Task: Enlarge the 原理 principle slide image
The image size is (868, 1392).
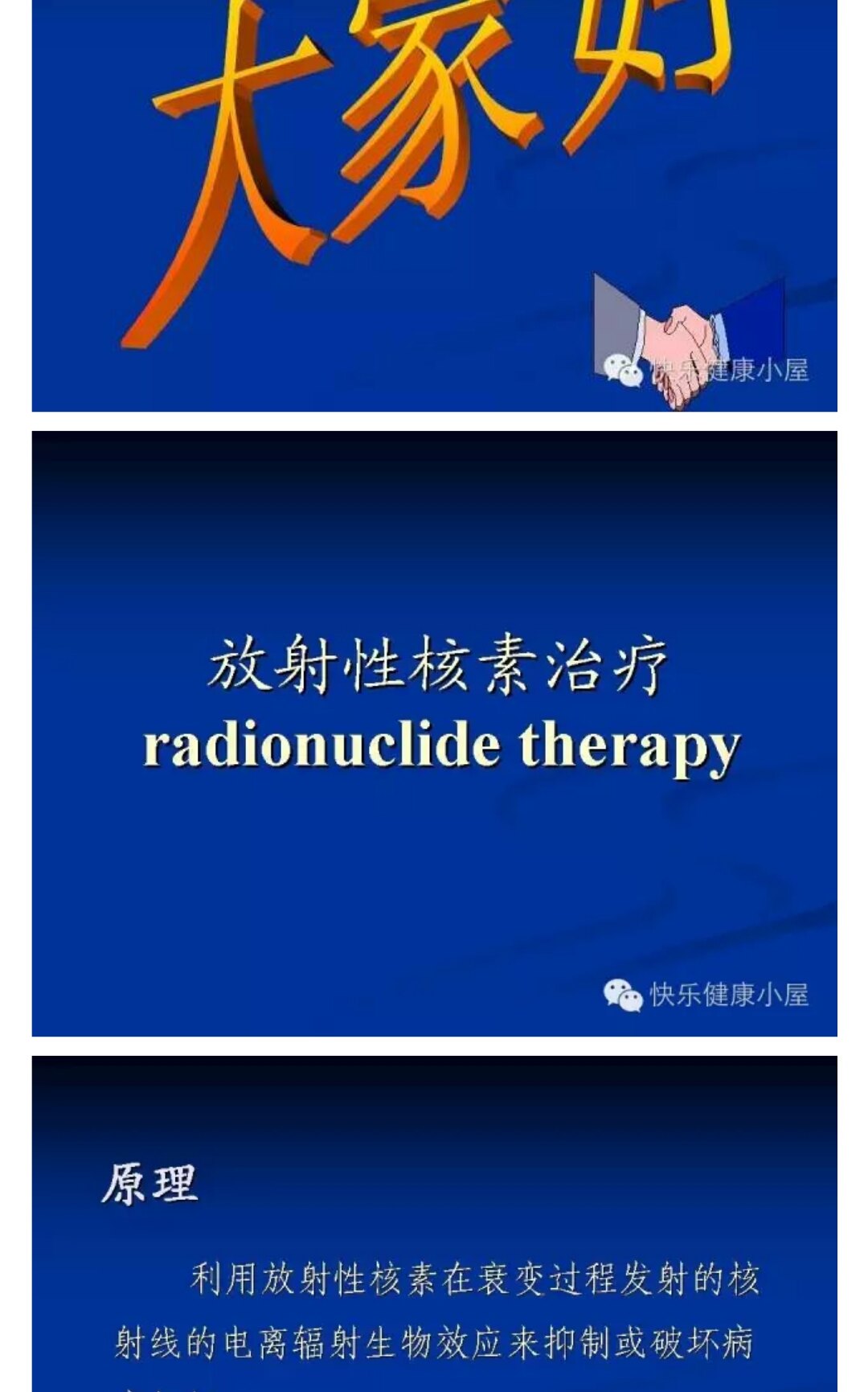Action: pos(434,1224)
